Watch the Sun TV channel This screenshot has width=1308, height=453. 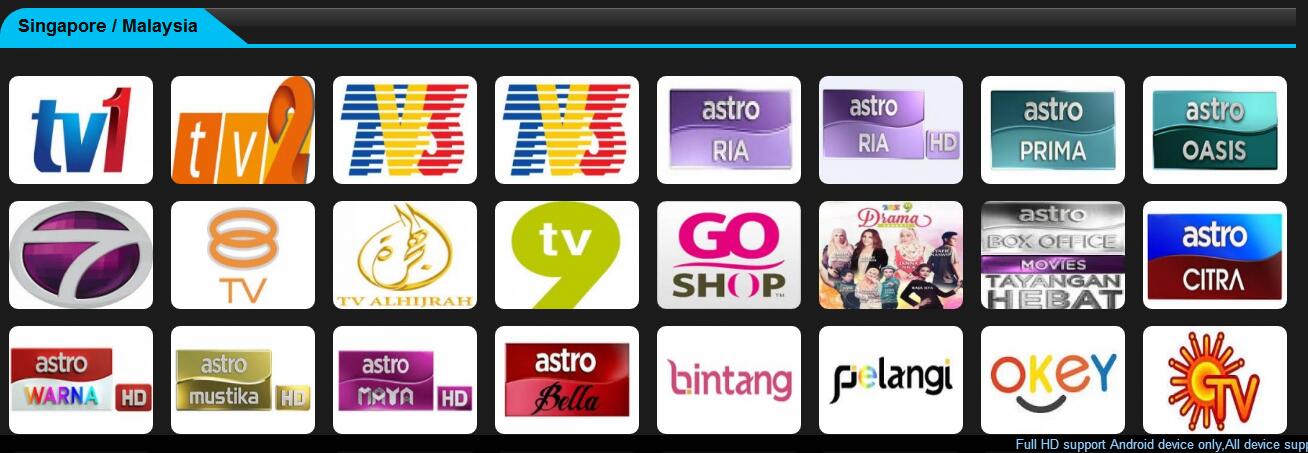(1215, 380)
